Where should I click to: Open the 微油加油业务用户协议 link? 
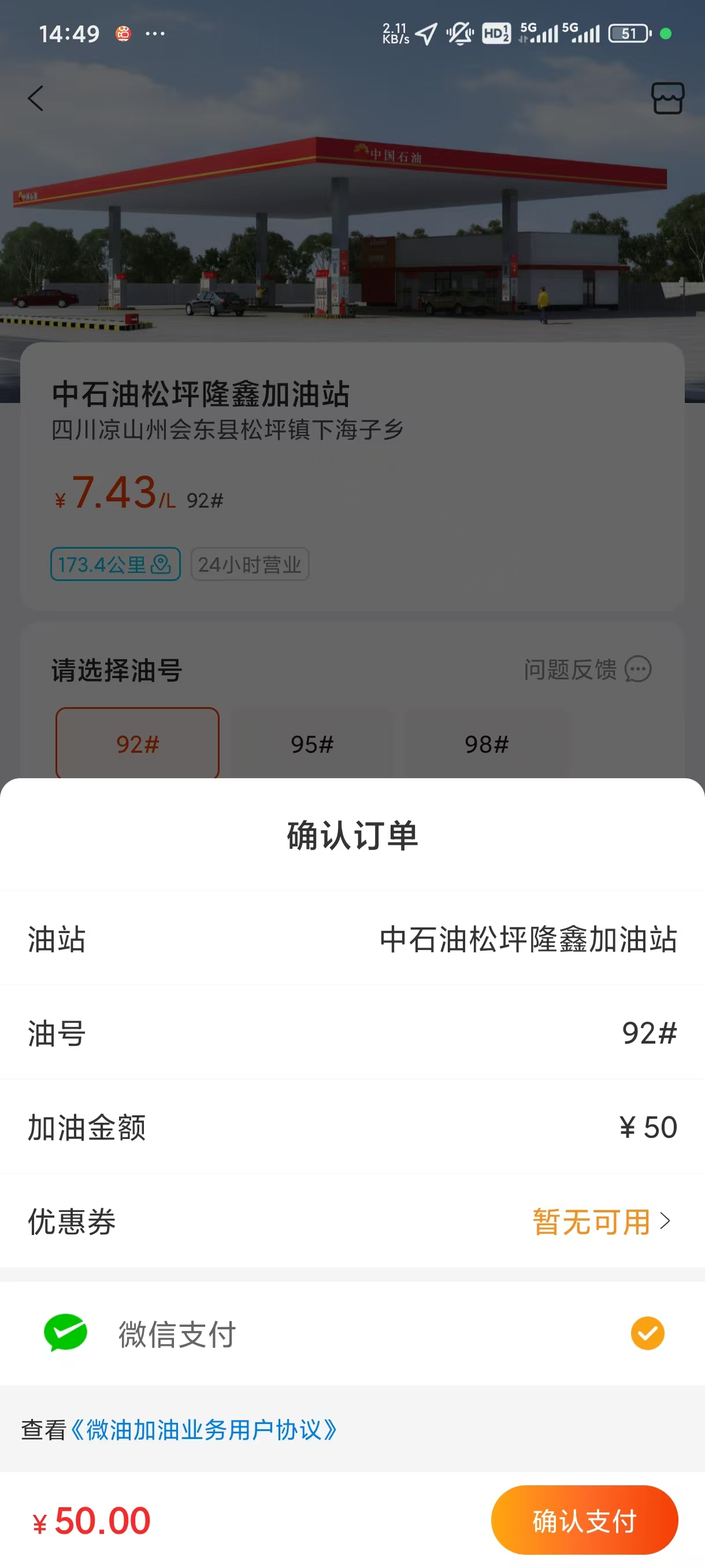click(203, 1430)
